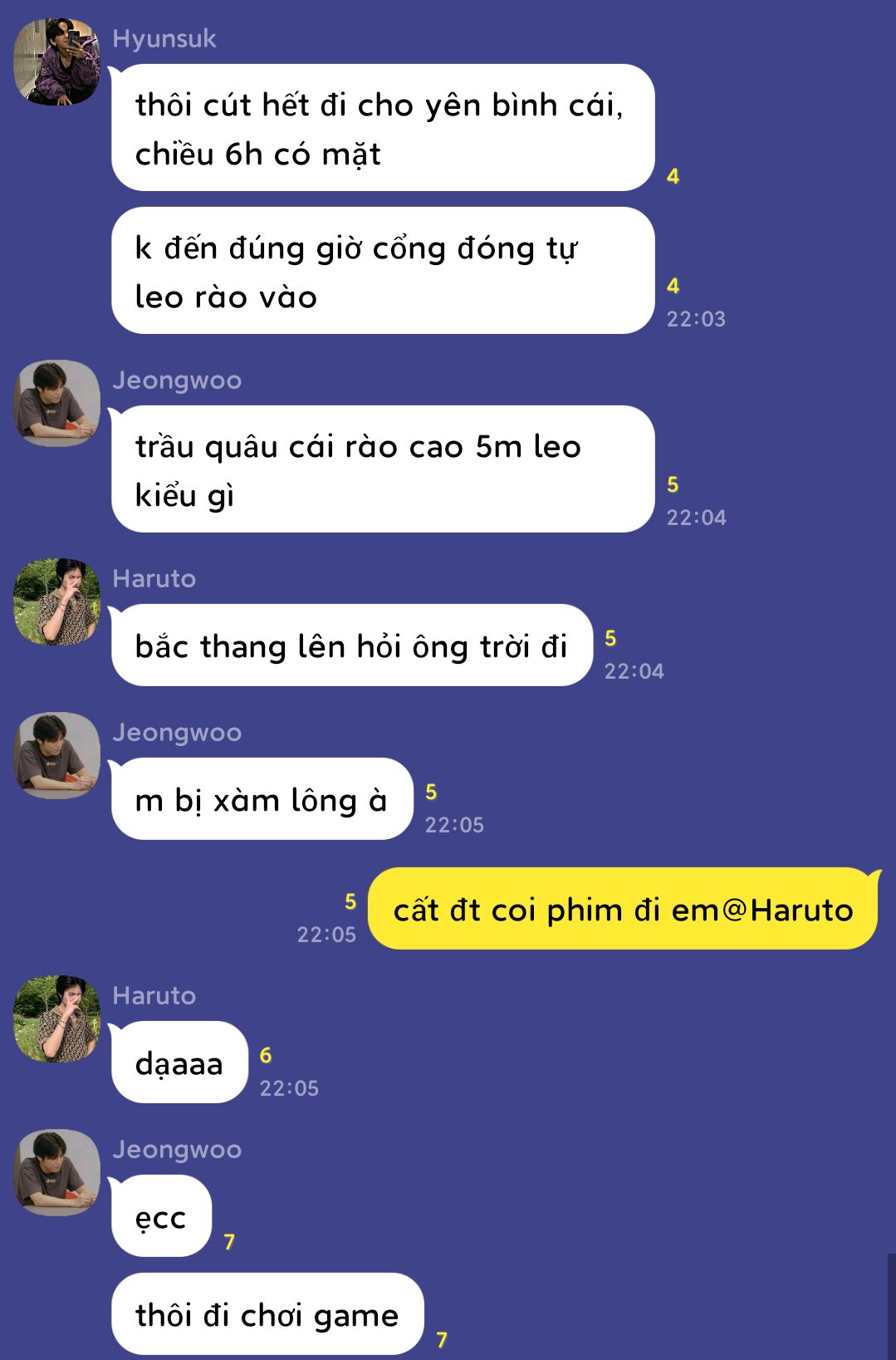Open Jeongwoo's avatar next to "ẹcc" message
Screen dimensions: 896x1360
click(x=56, y=1172)
